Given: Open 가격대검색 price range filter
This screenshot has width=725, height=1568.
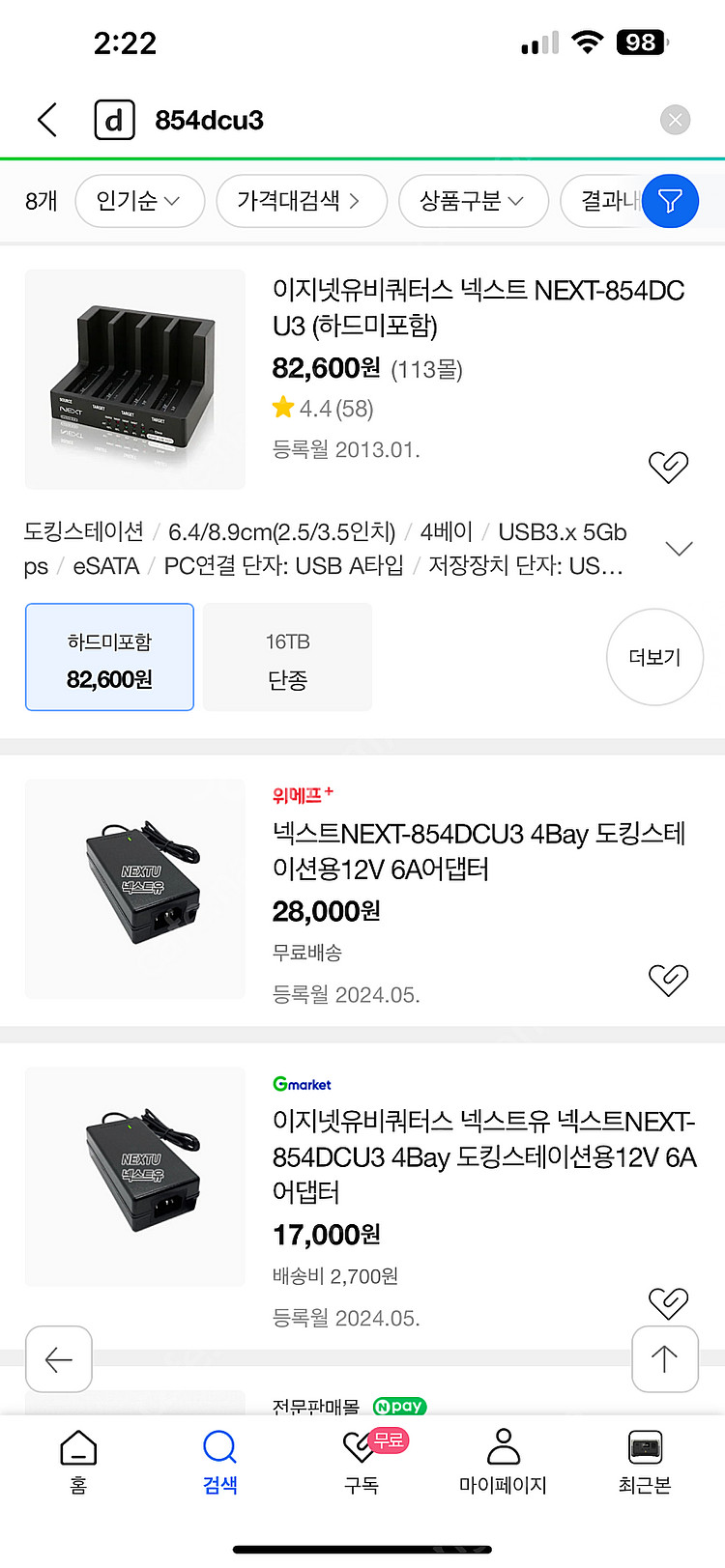Looking at the screenshot, I should [x=301, y=201].
